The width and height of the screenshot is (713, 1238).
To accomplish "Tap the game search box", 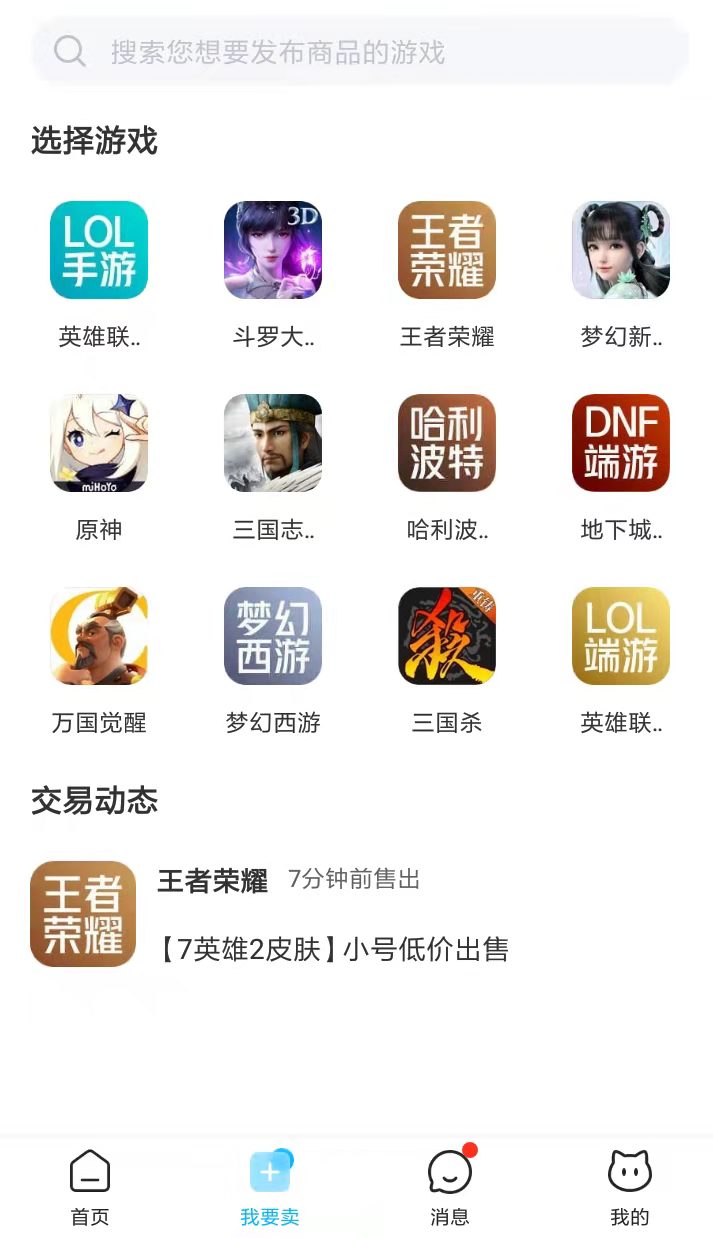I will click(360, 52).
